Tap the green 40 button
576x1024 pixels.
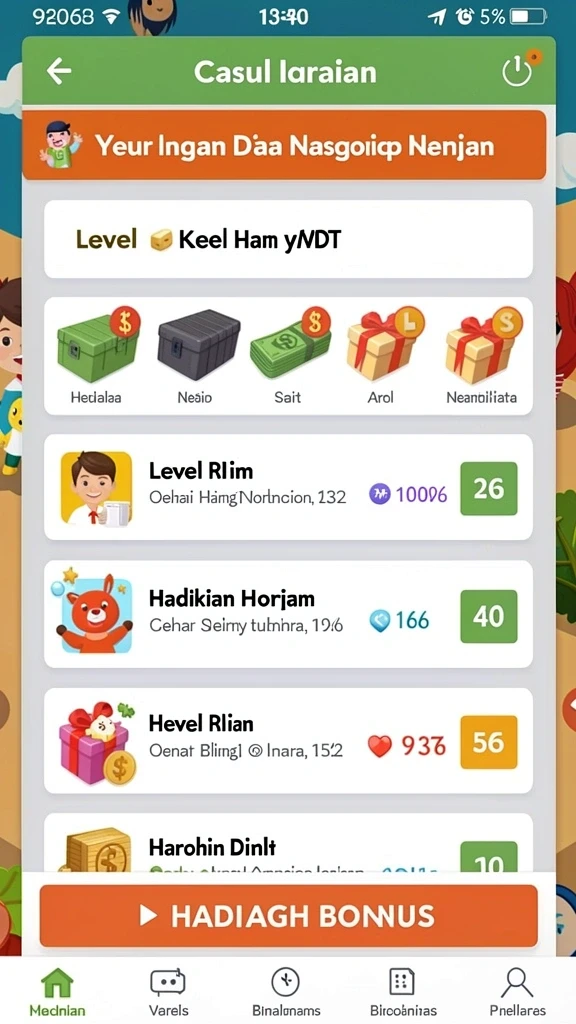pos(488,616)
